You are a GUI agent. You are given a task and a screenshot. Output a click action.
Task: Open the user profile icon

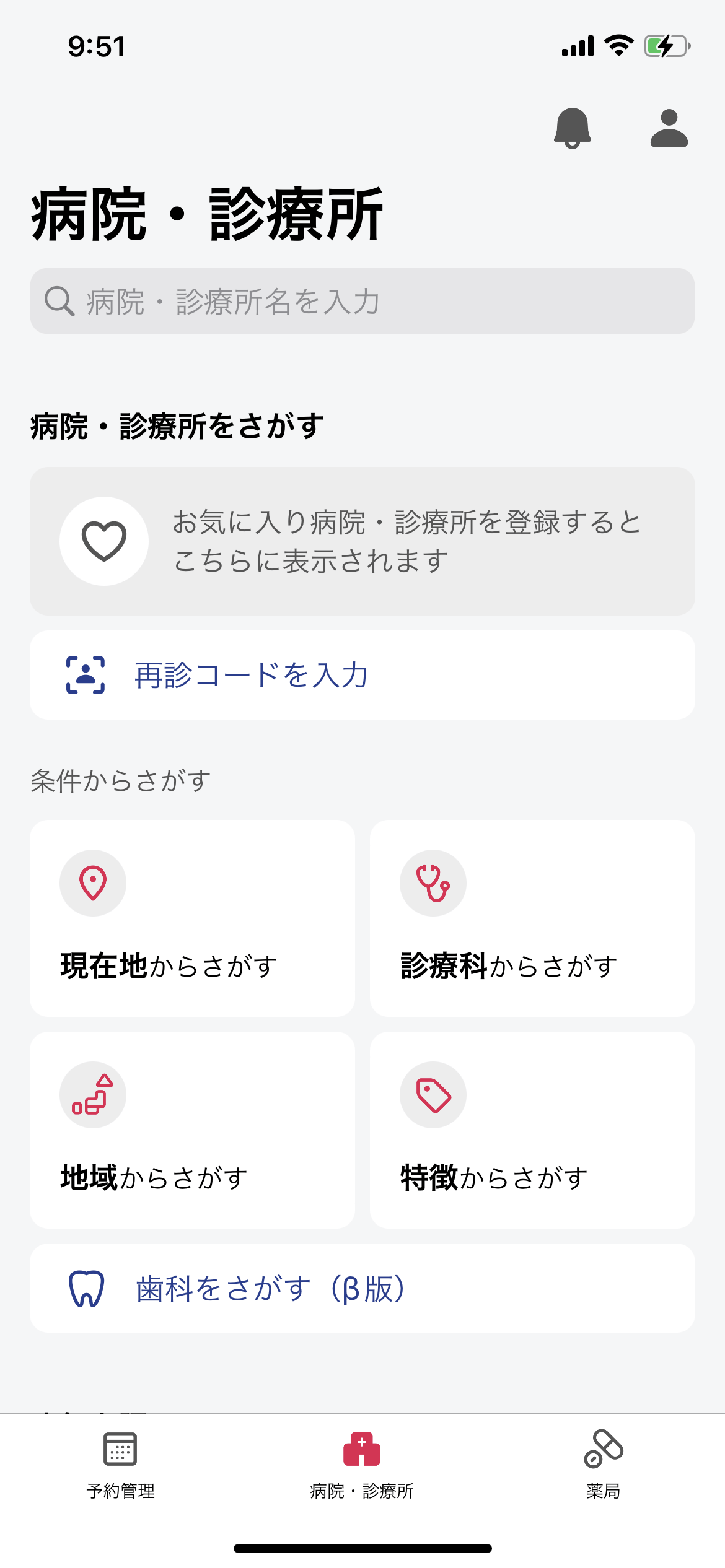tap(669, 128)
